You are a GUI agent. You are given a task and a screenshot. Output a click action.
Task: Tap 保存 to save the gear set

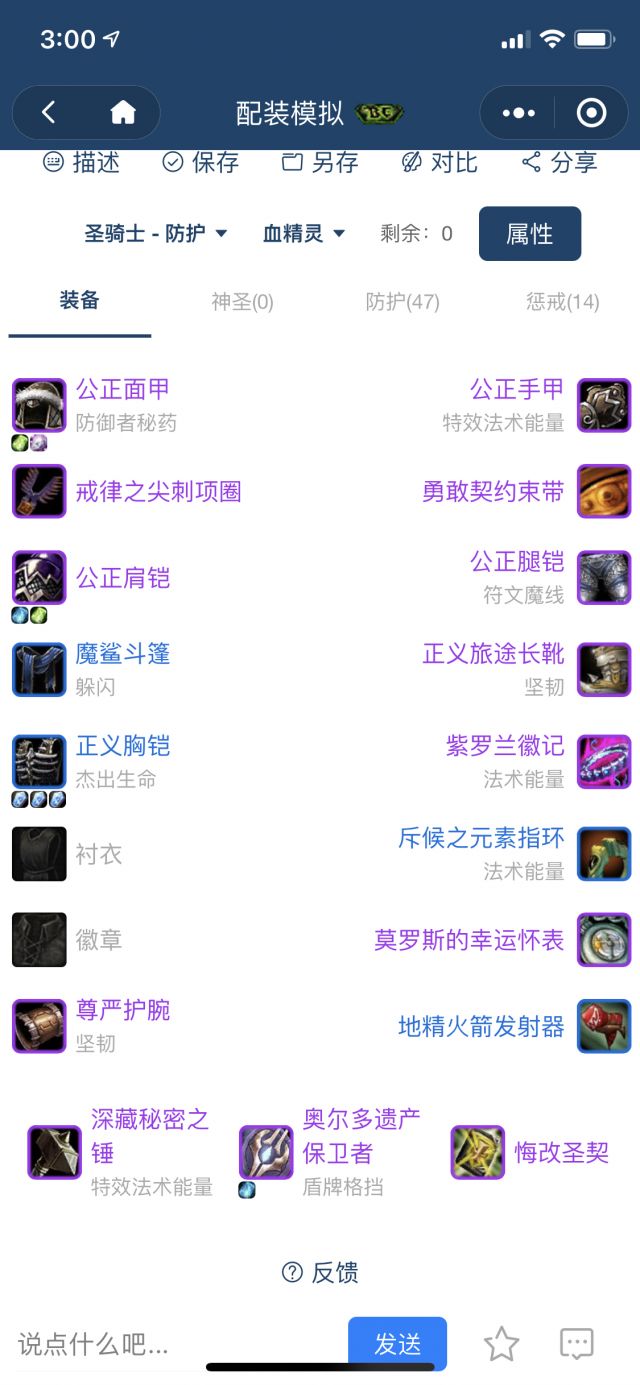click(200, 162)
